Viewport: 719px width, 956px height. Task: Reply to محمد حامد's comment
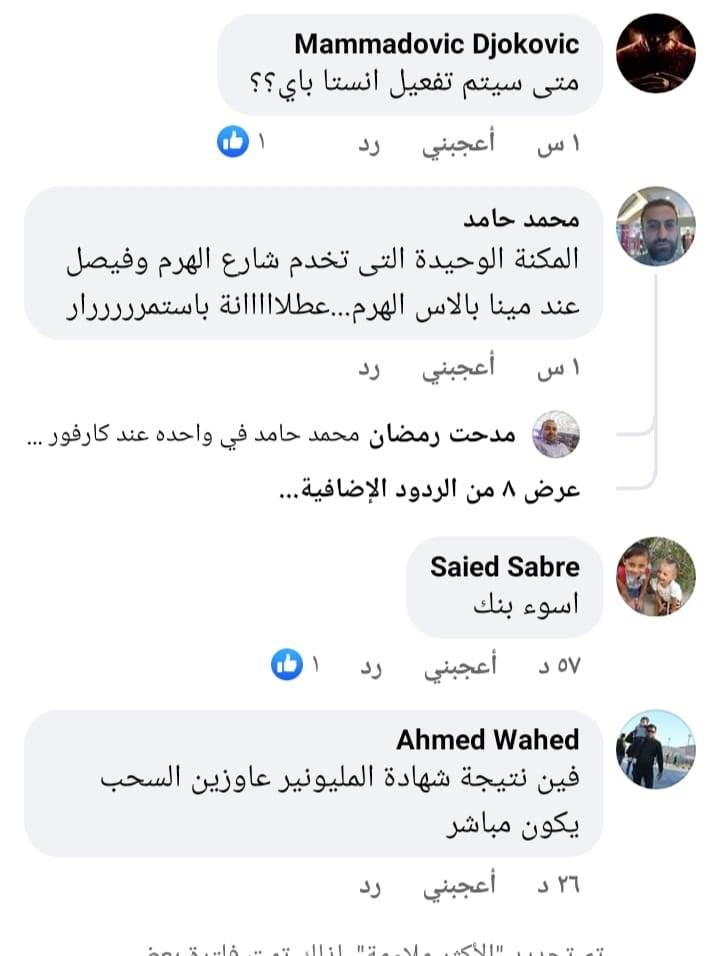(x=372, y=371)
